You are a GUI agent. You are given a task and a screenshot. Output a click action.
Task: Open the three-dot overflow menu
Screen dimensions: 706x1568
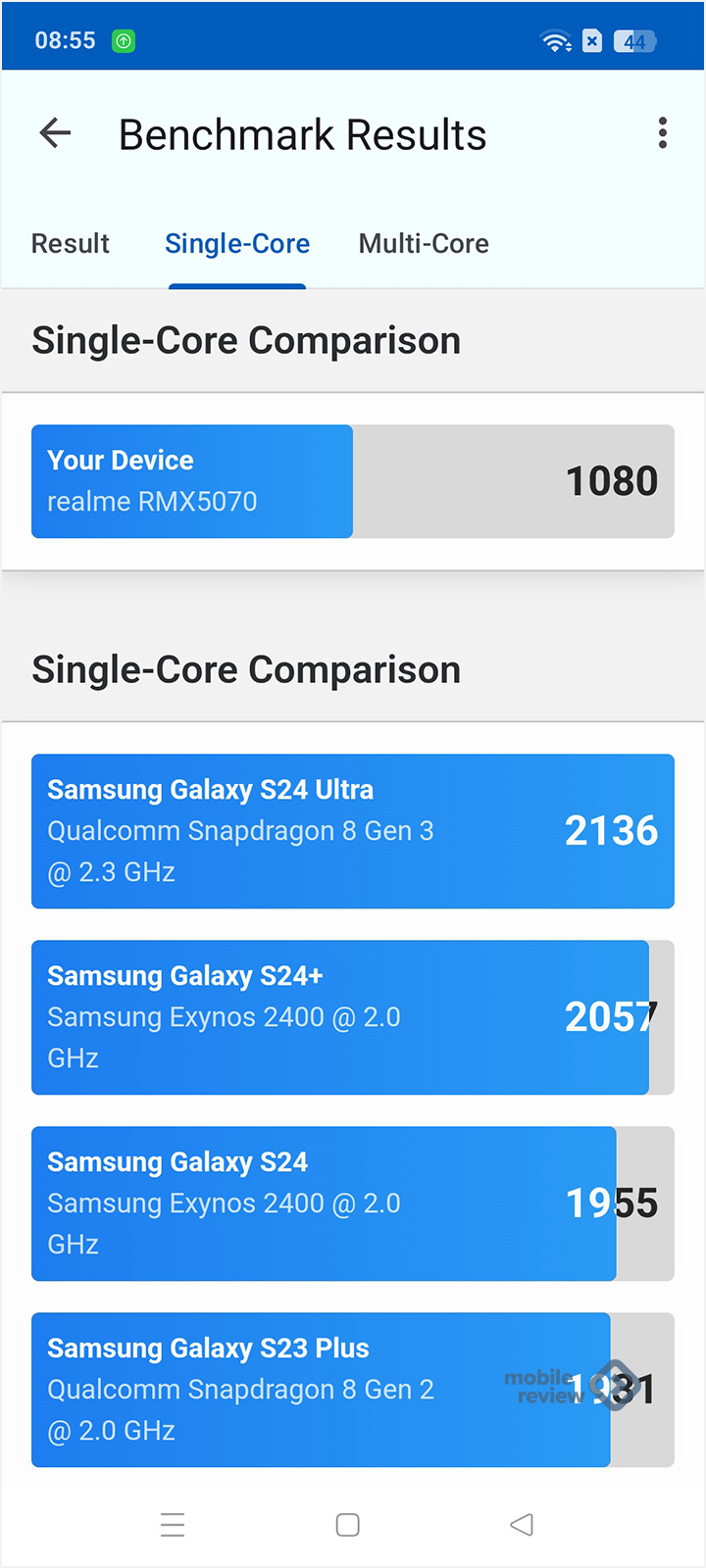(663, 132)
